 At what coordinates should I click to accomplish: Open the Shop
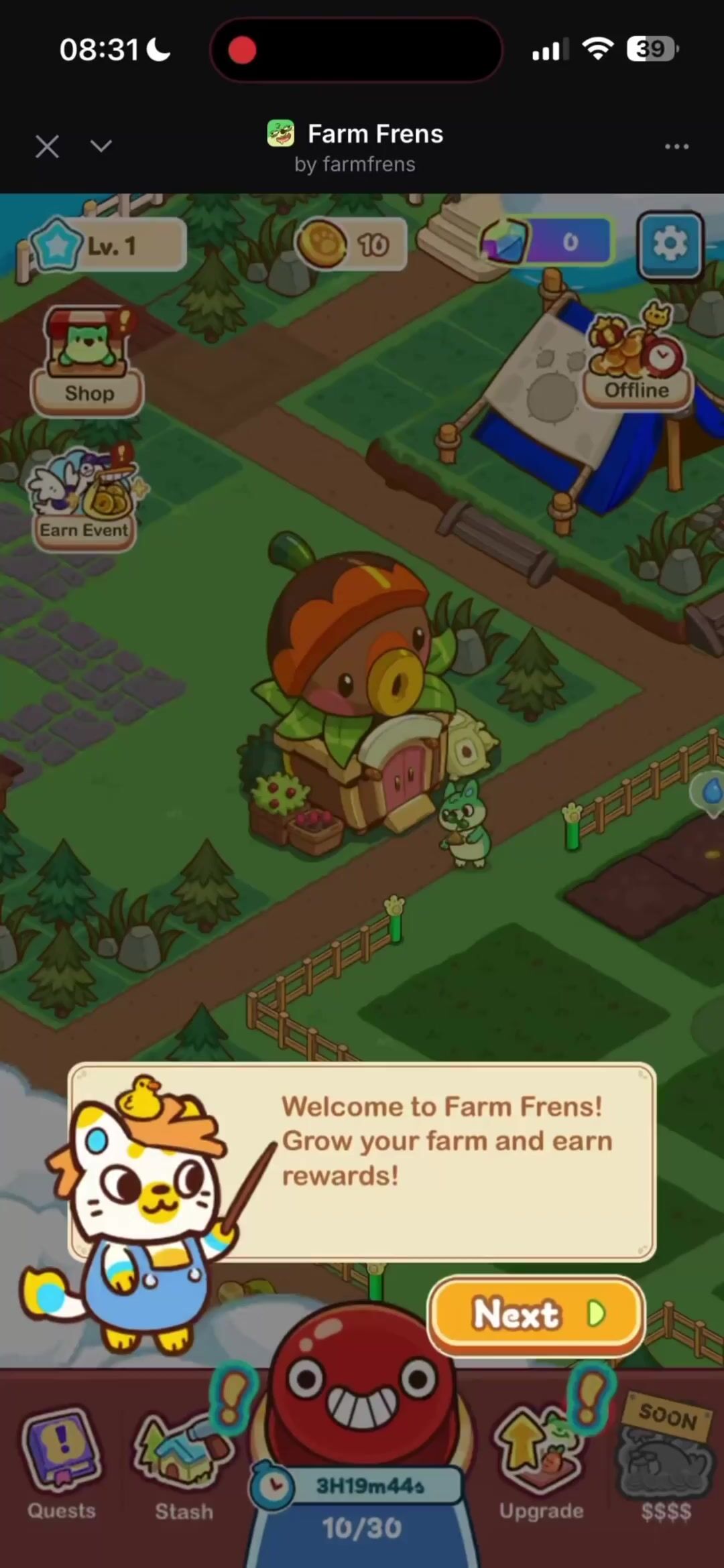click(x=87, y=361)
